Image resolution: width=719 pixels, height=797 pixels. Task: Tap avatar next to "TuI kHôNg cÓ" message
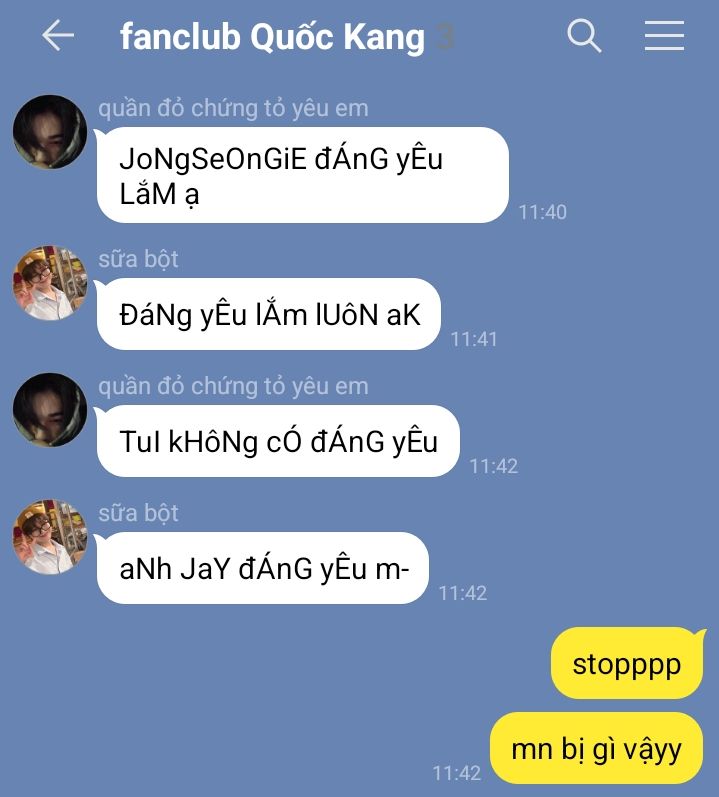click(x=49, y=409)
